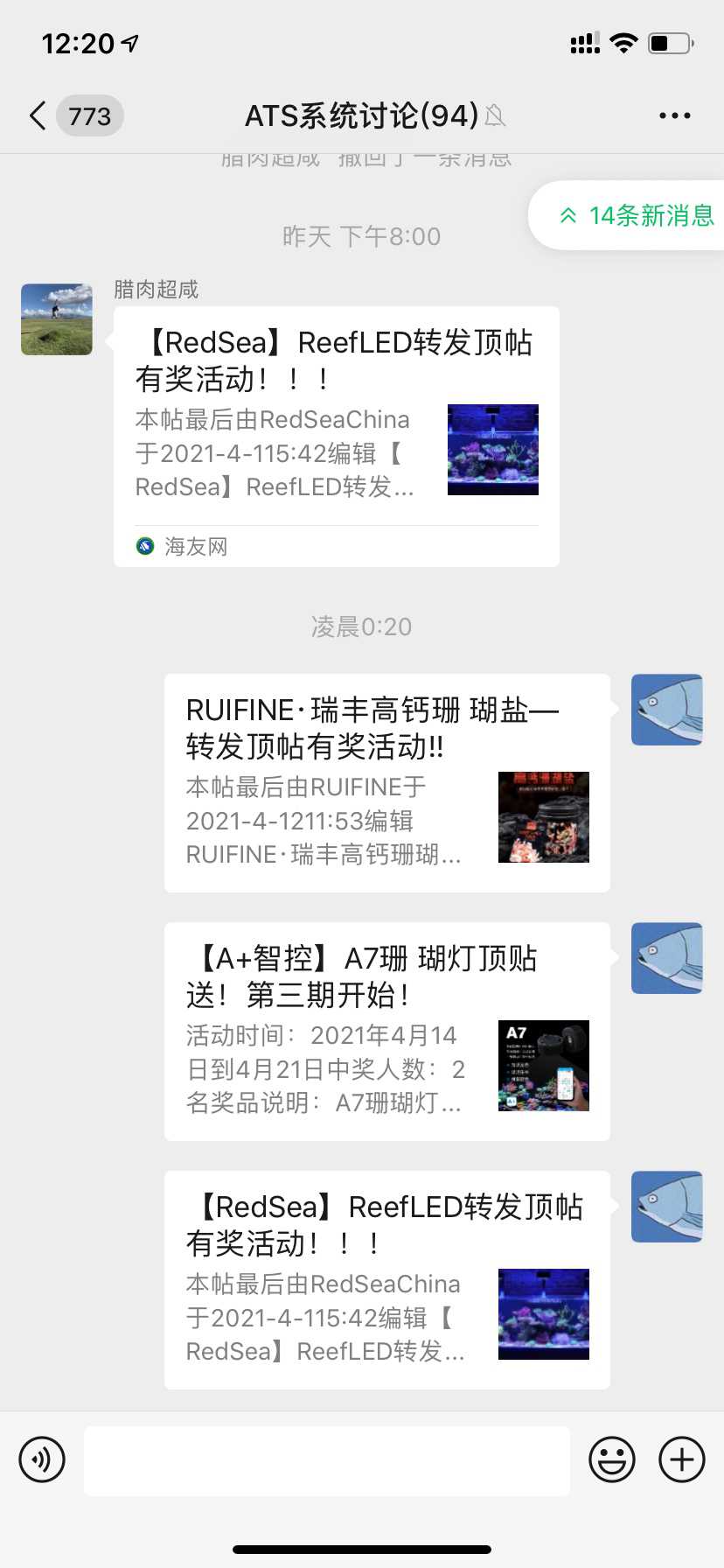Open the RUIFINE 瑞丰高钙珊瑚盐 shared link

(386, 782)
